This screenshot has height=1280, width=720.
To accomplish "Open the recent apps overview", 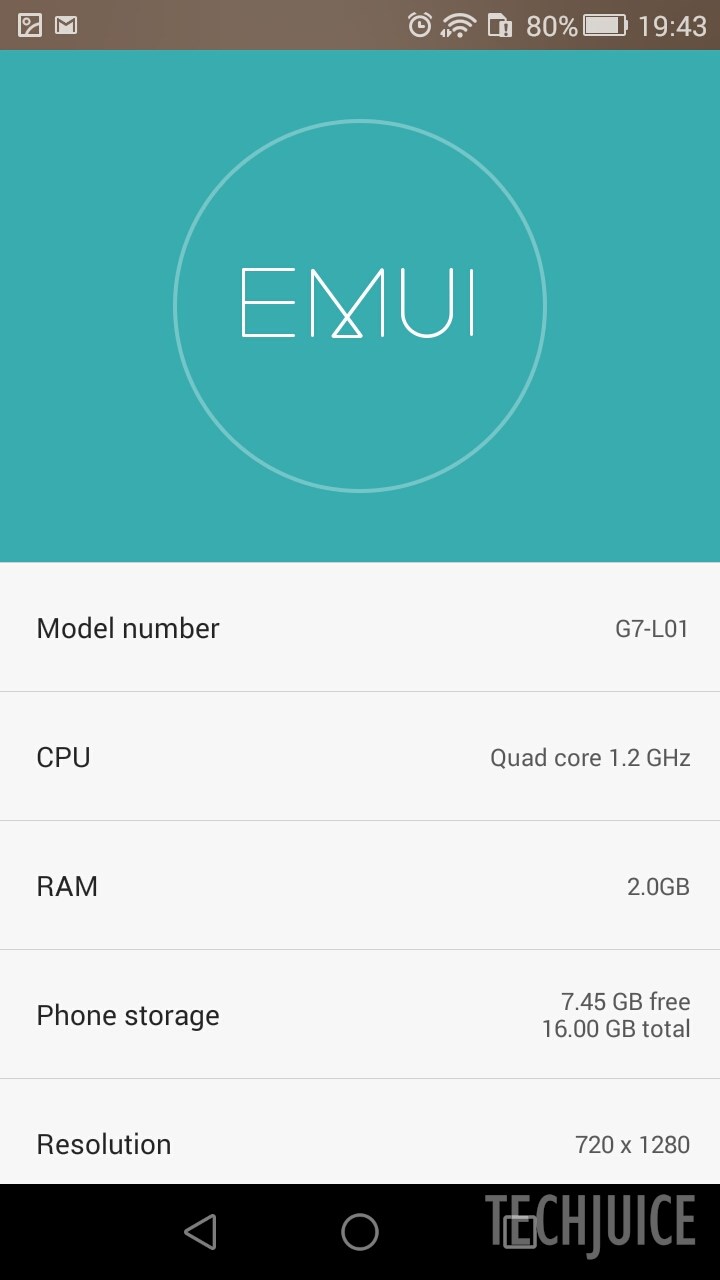I will pyautogui.click(x=519, y=1232).
